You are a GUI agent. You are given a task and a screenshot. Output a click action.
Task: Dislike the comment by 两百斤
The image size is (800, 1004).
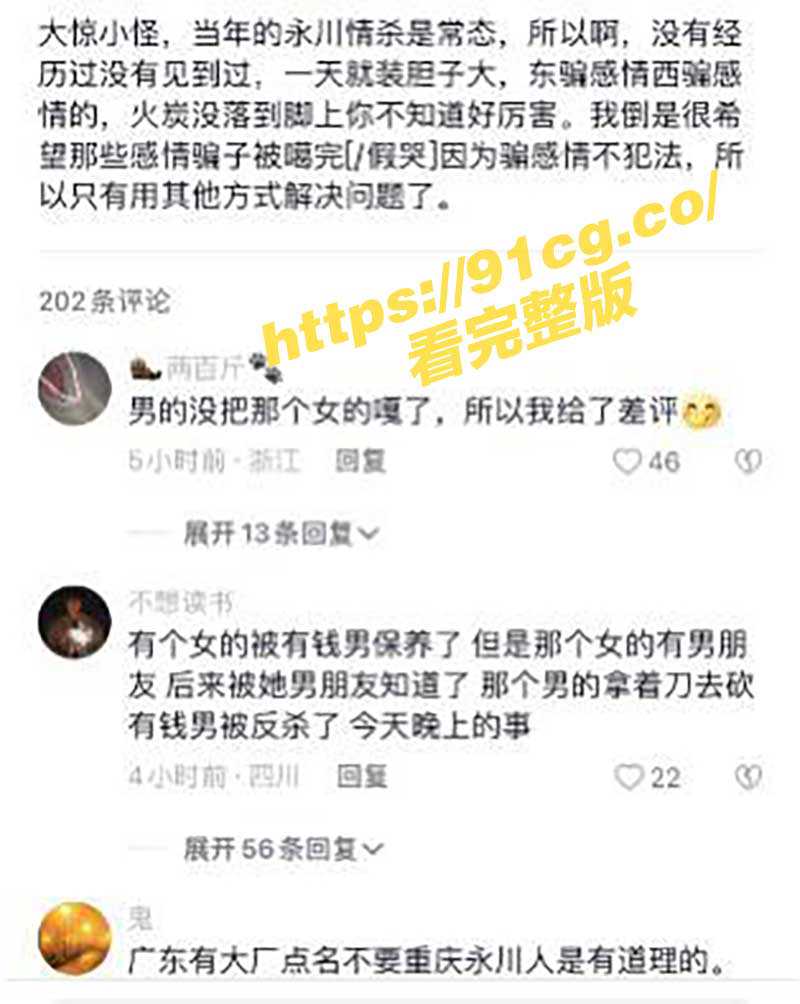point(748,461)
